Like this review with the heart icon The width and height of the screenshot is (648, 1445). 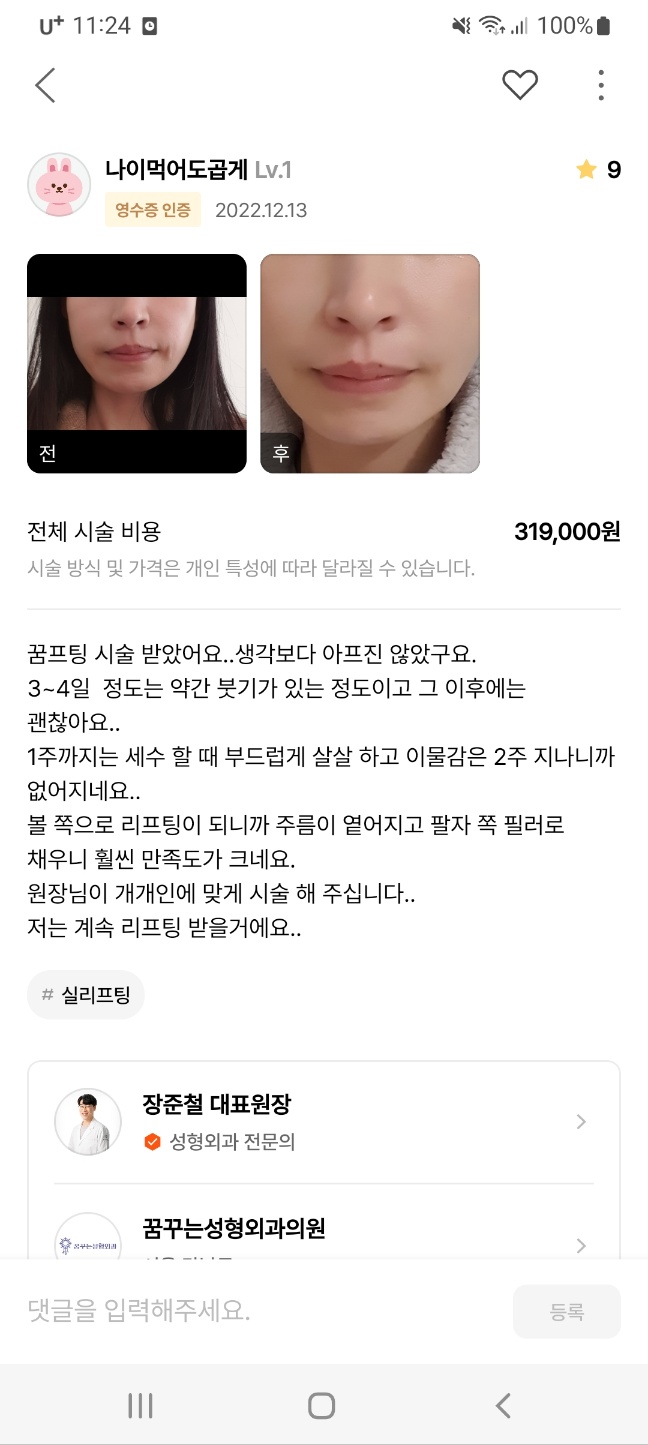click(x=519, y=86)
